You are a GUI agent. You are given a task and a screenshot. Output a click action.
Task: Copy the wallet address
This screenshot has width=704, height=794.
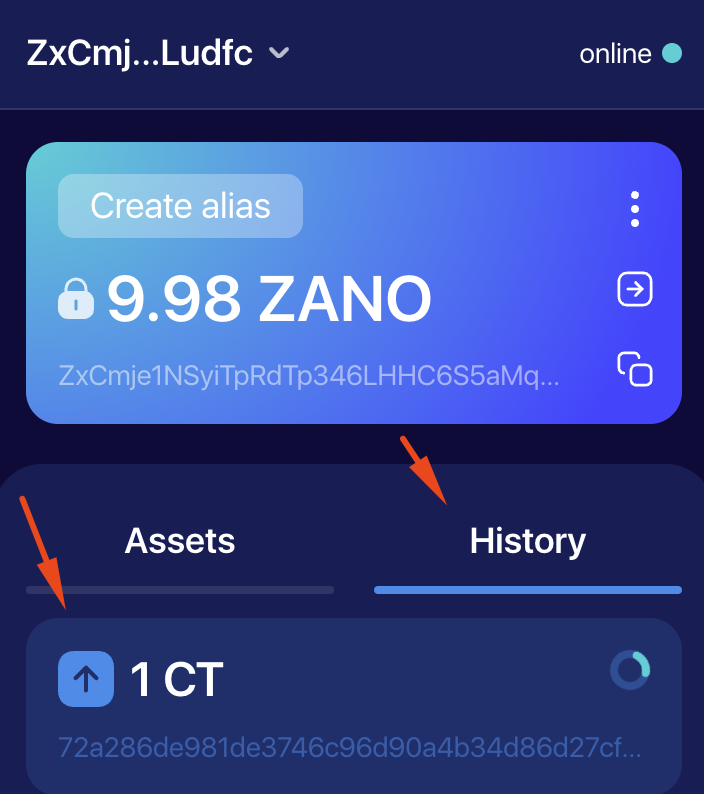[635, 369]
